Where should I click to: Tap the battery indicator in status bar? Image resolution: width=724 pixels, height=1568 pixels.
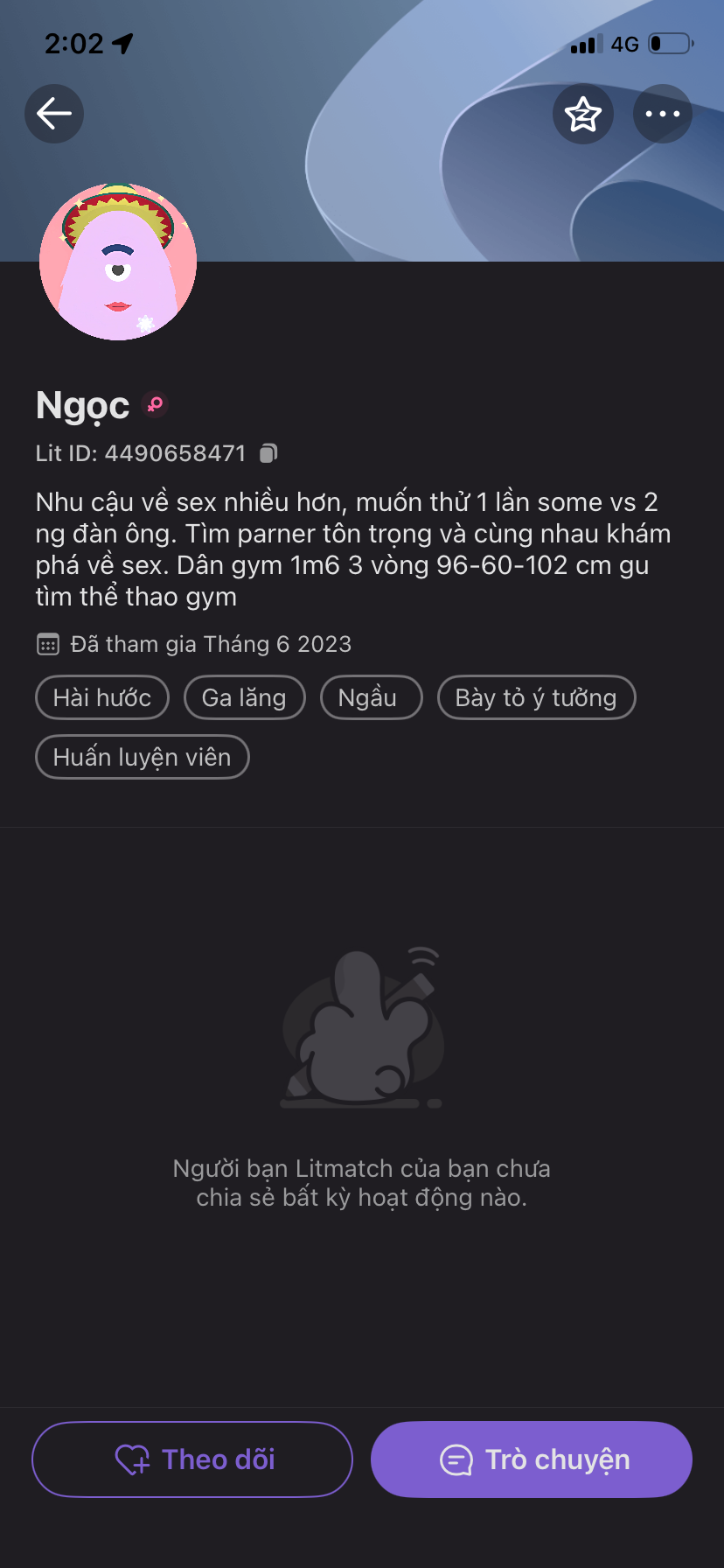coord(670,42)
